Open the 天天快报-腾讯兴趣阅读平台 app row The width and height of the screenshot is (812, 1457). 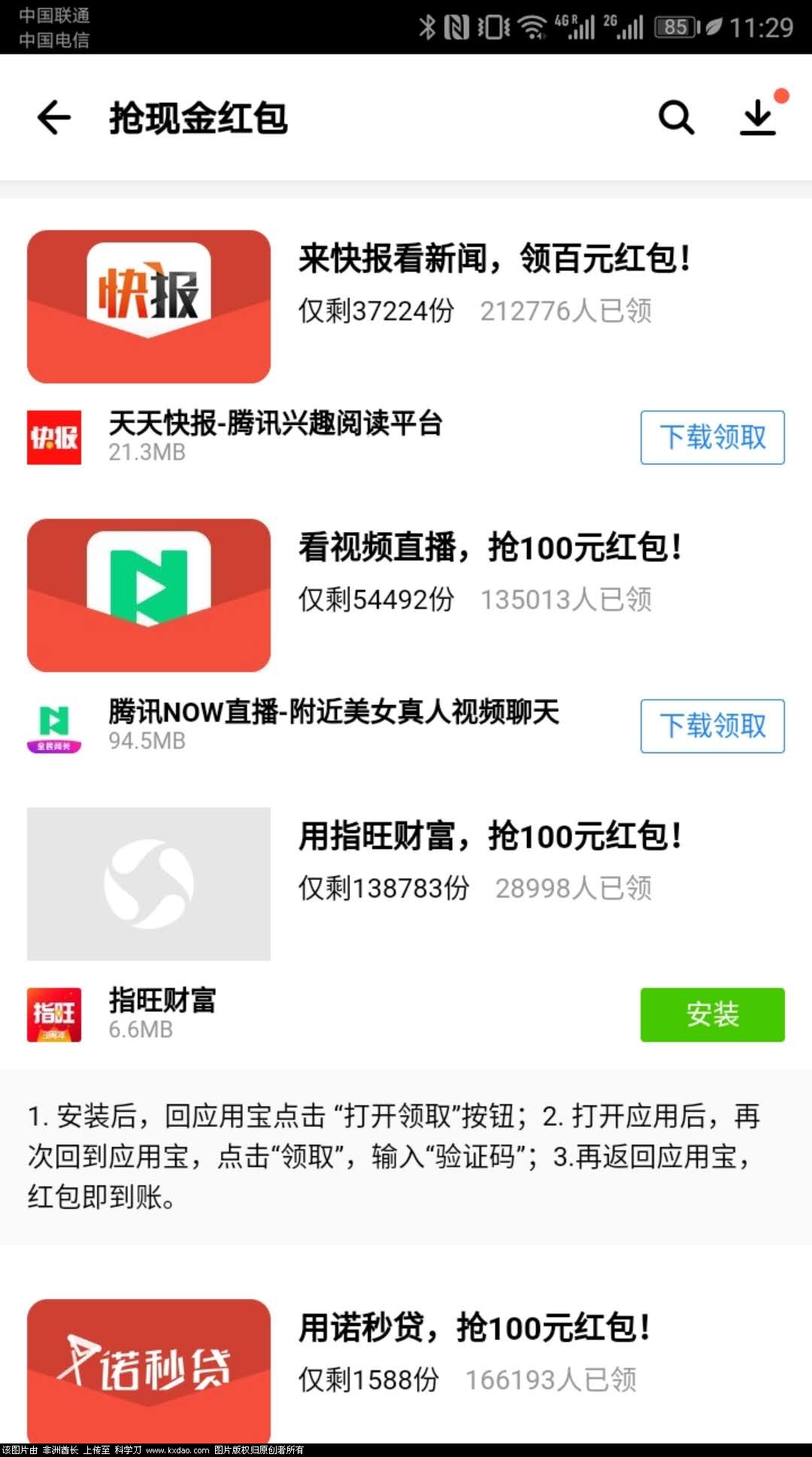[x=275, y=436]
